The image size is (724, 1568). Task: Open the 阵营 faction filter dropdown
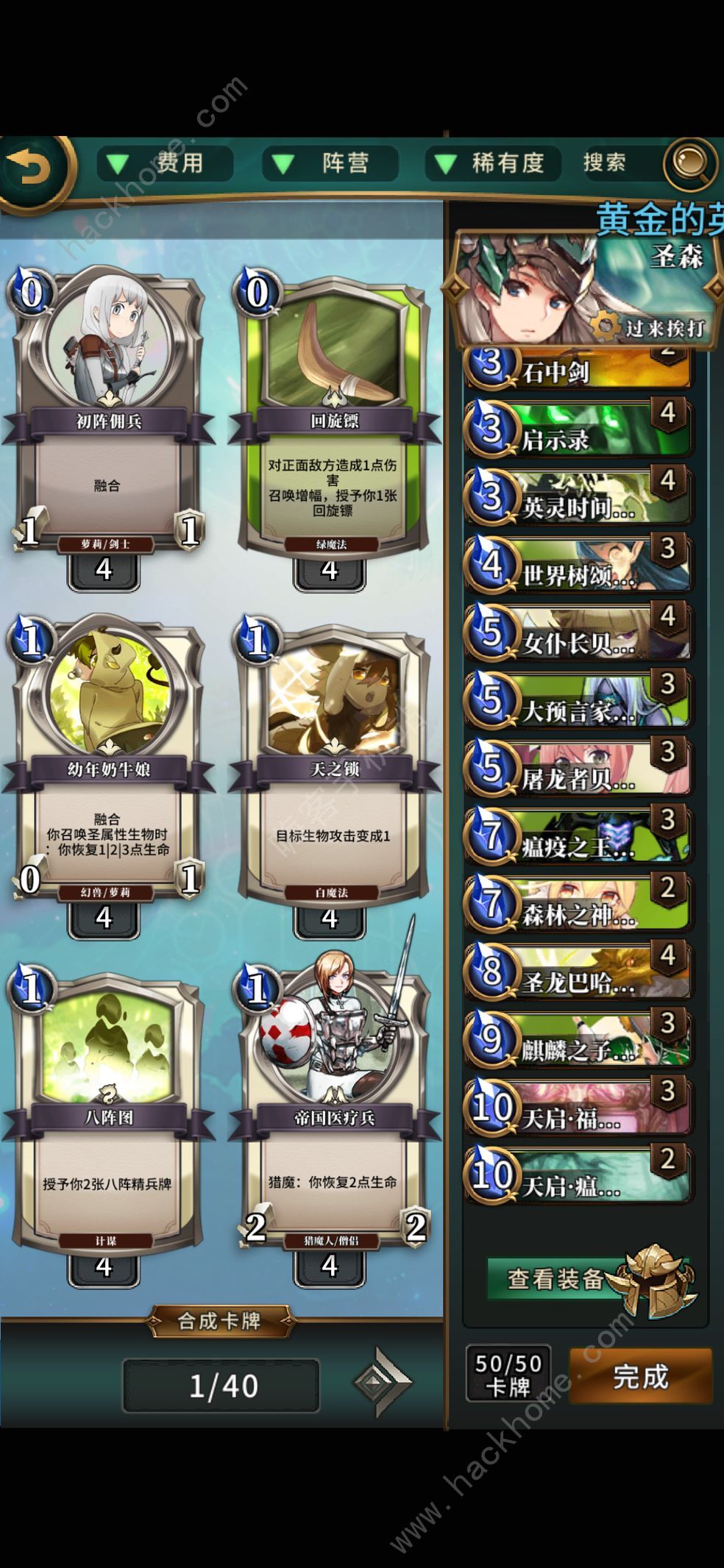[x=330, y=163]
